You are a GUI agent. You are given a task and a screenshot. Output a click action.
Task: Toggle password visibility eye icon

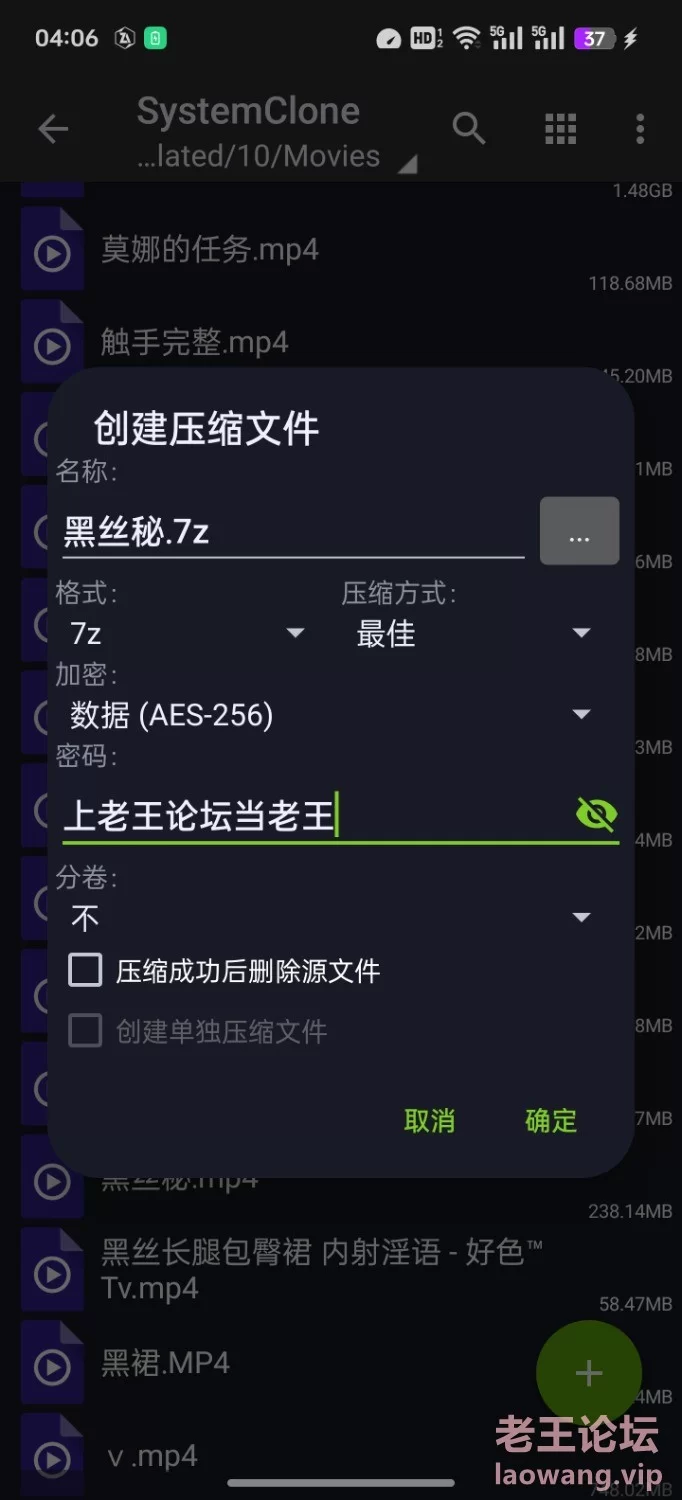coord(597,814)
